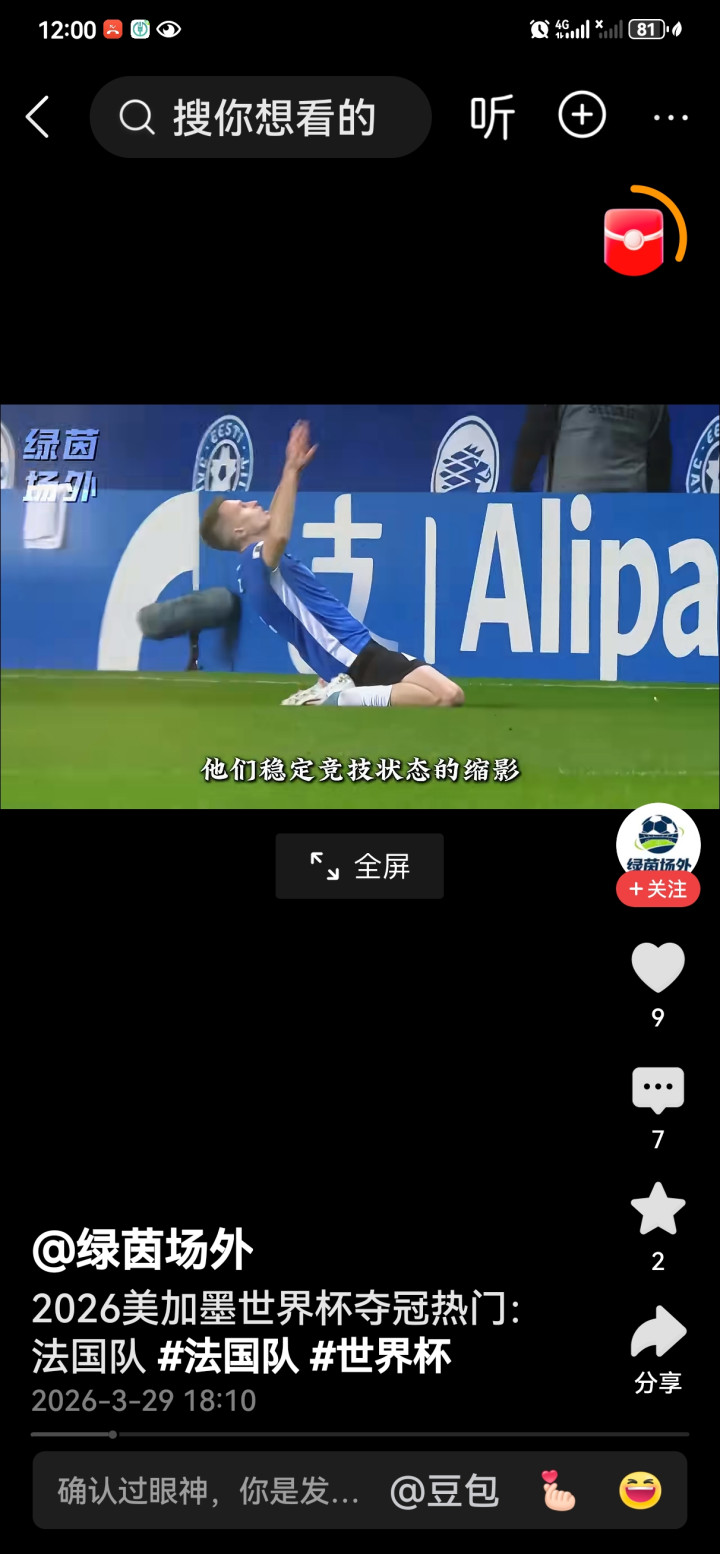This screenshot has width=720, height=1554.
Task: Send the laughing emoji quick reaction
Action: pyautogui.click(x=640, y=1491)
